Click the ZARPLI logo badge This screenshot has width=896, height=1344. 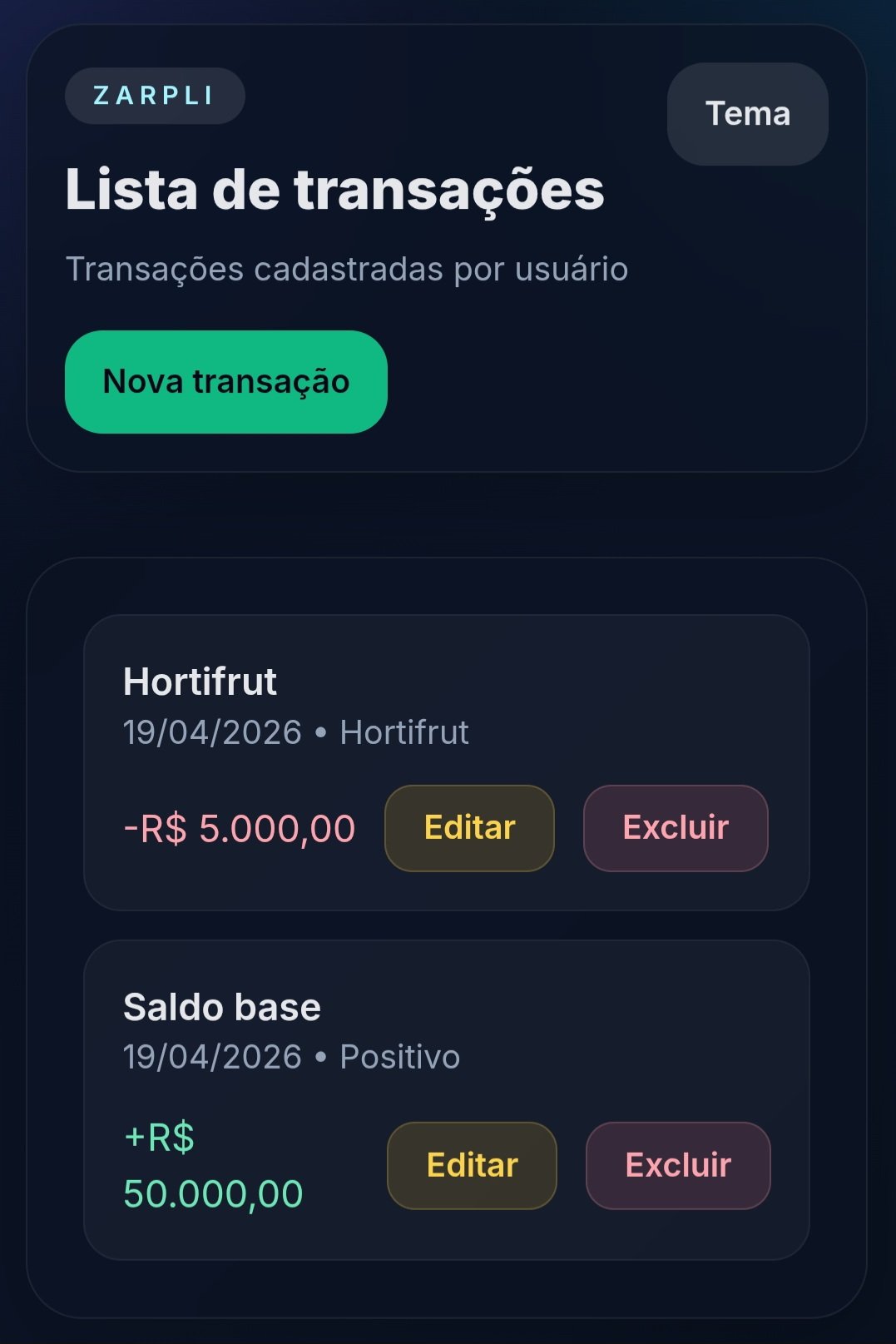155,95
